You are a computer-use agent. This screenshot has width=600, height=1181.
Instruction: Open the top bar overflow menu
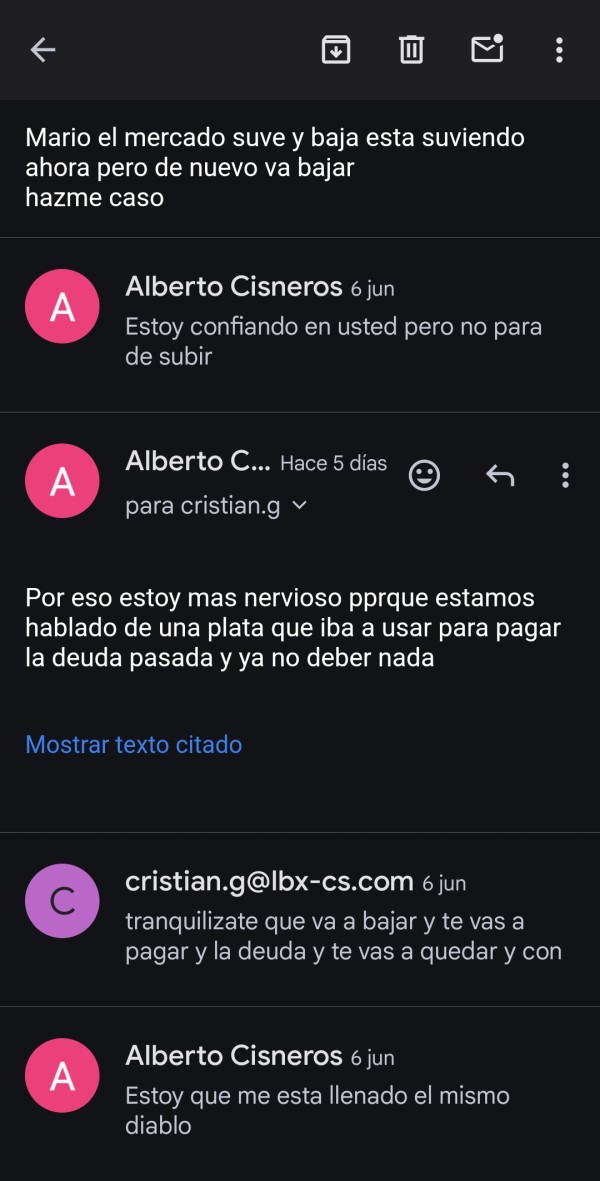click(x=559, y=50)
